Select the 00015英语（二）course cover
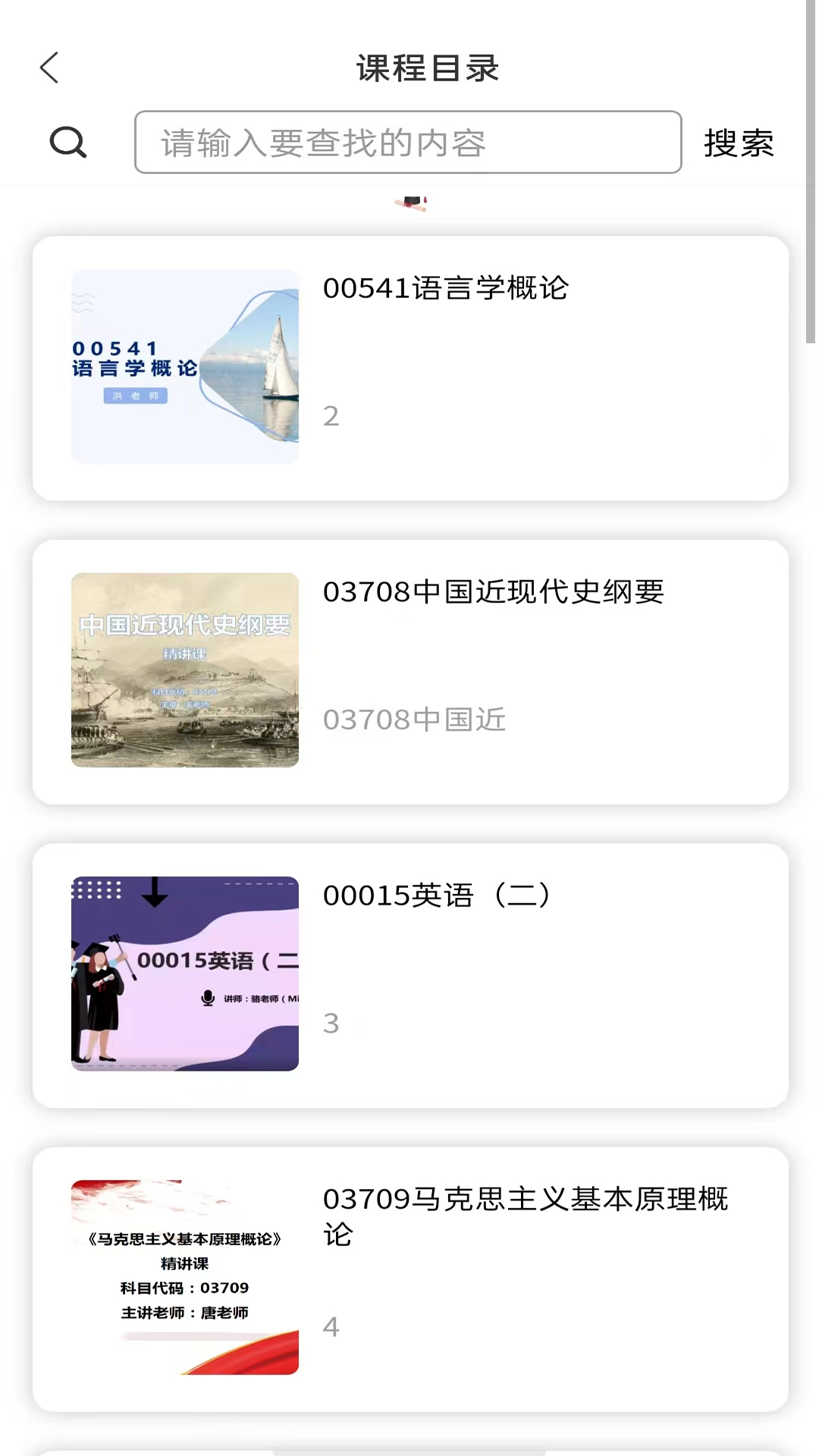Viewport: 819px width, 1456px height. tap(184, 973)
